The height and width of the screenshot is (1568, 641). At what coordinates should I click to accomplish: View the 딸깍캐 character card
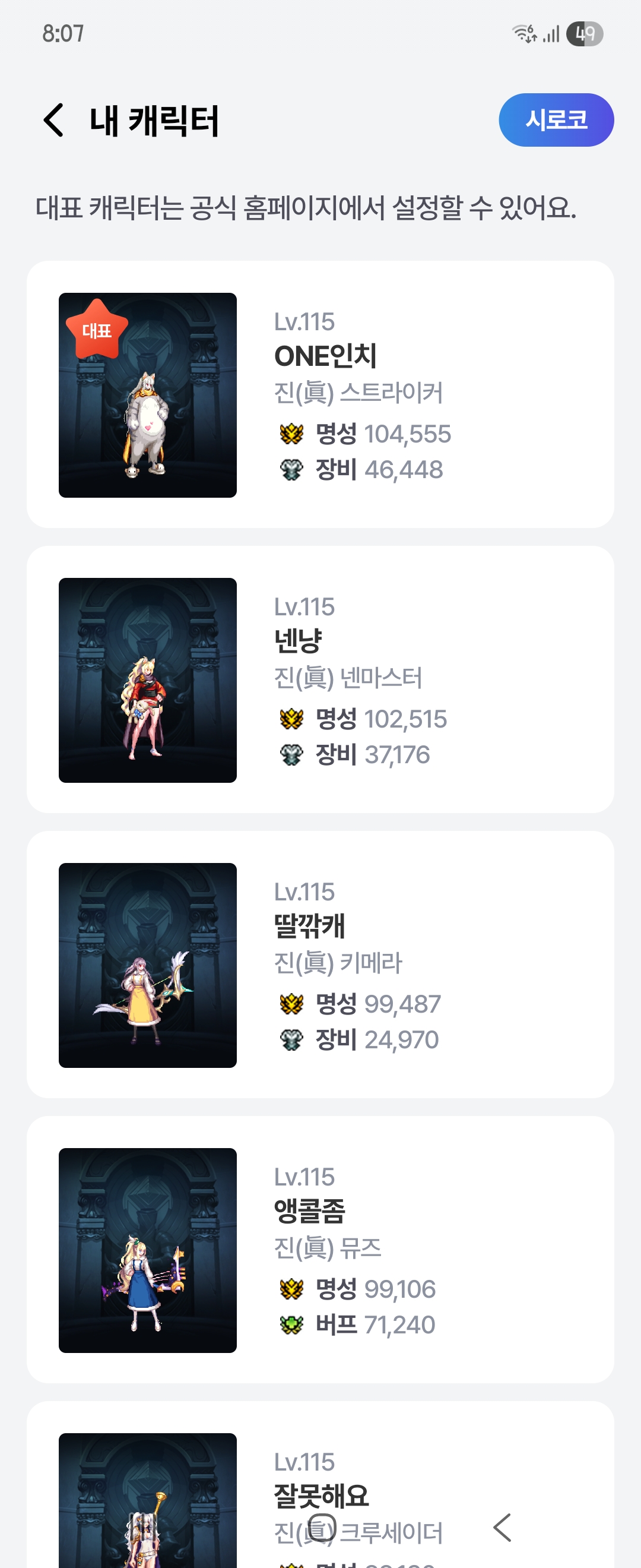tap(320, 964)
